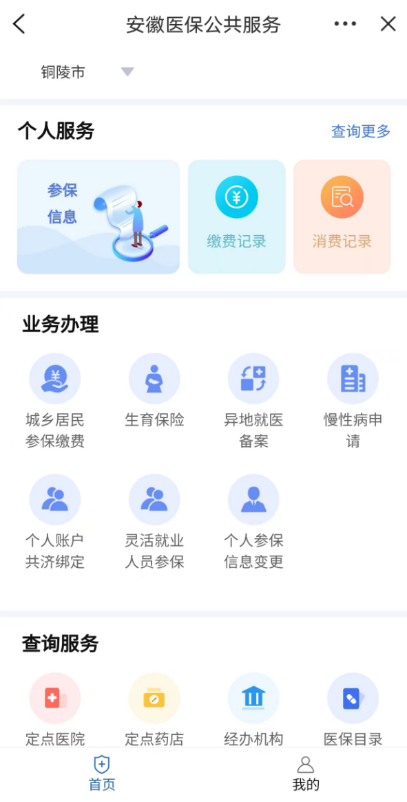Open 经办机构 query
This screenshot has width=407, height=802.
254,710
